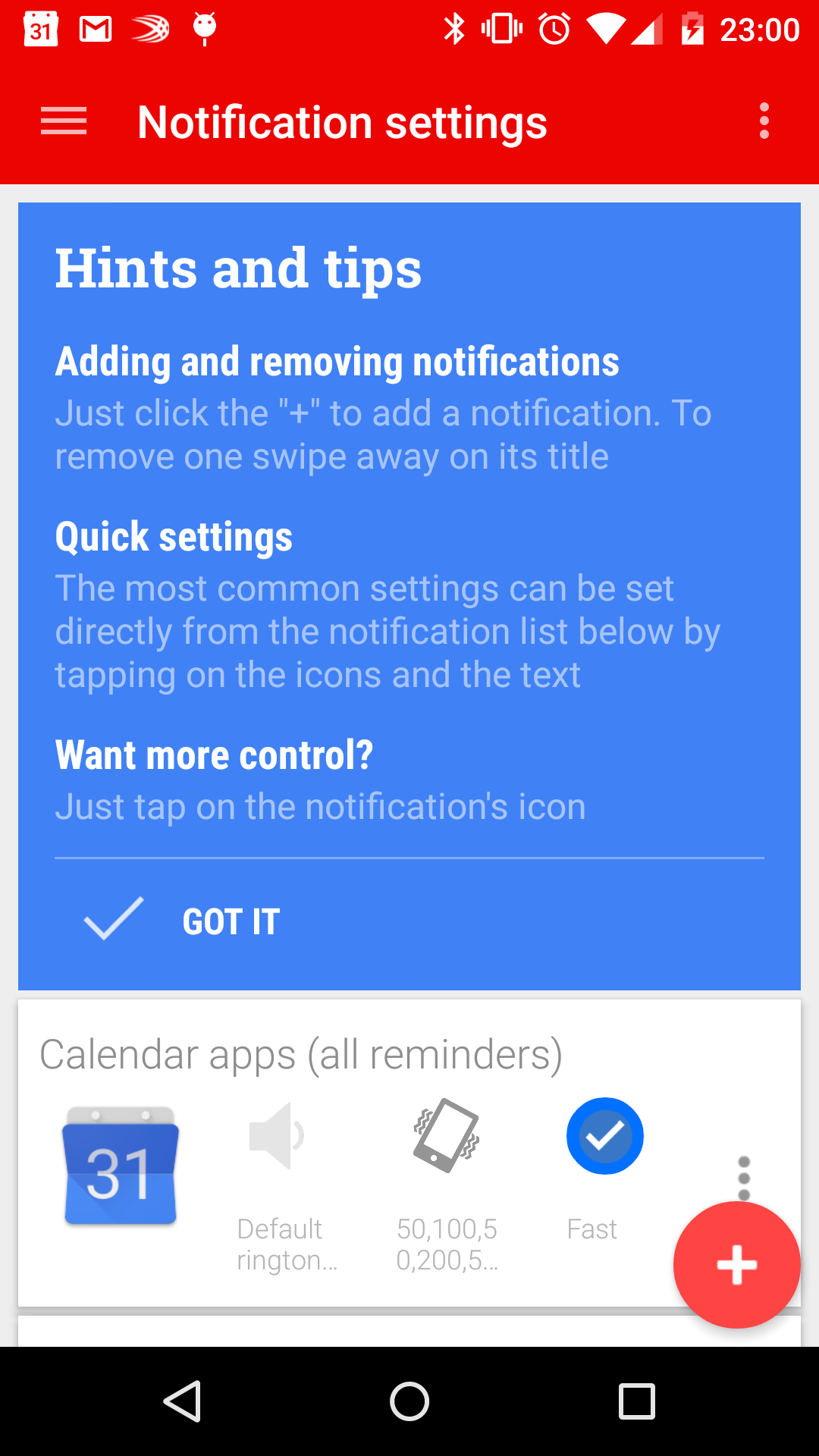Open the navigation drawer menu
This screenshot has height=1456, width=819.
pos(64,121)
